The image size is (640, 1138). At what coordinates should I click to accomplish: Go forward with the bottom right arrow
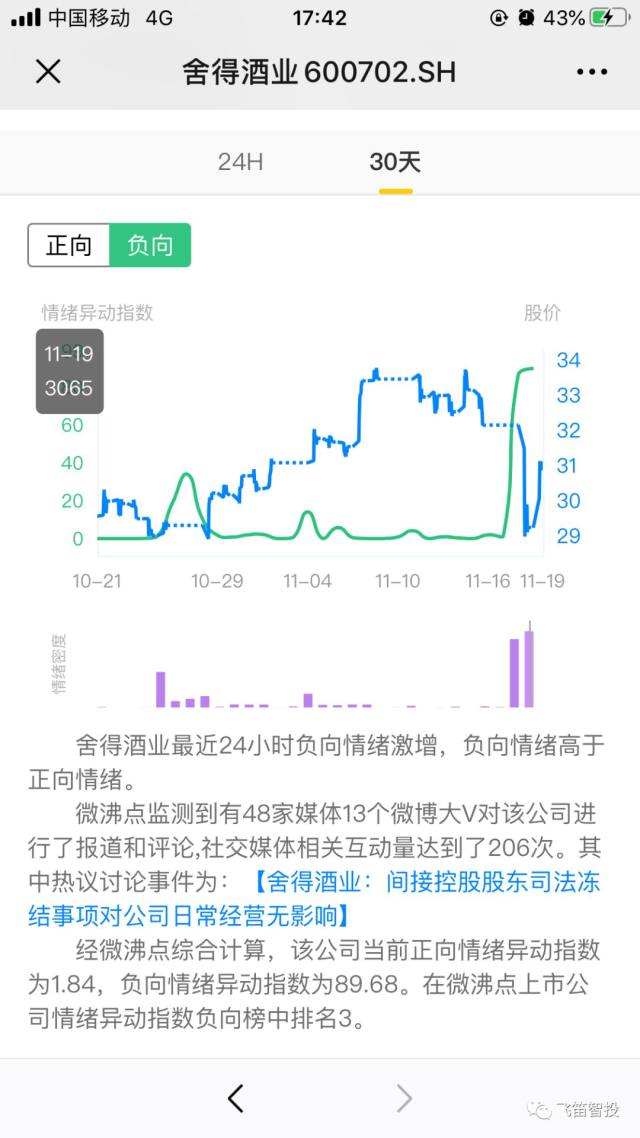404,1099
